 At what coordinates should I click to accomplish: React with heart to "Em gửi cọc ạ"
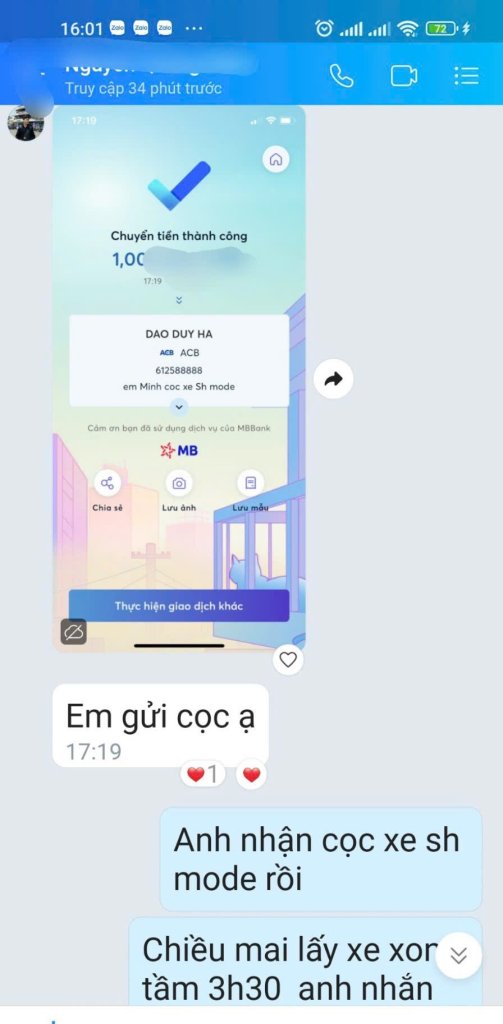252,775
